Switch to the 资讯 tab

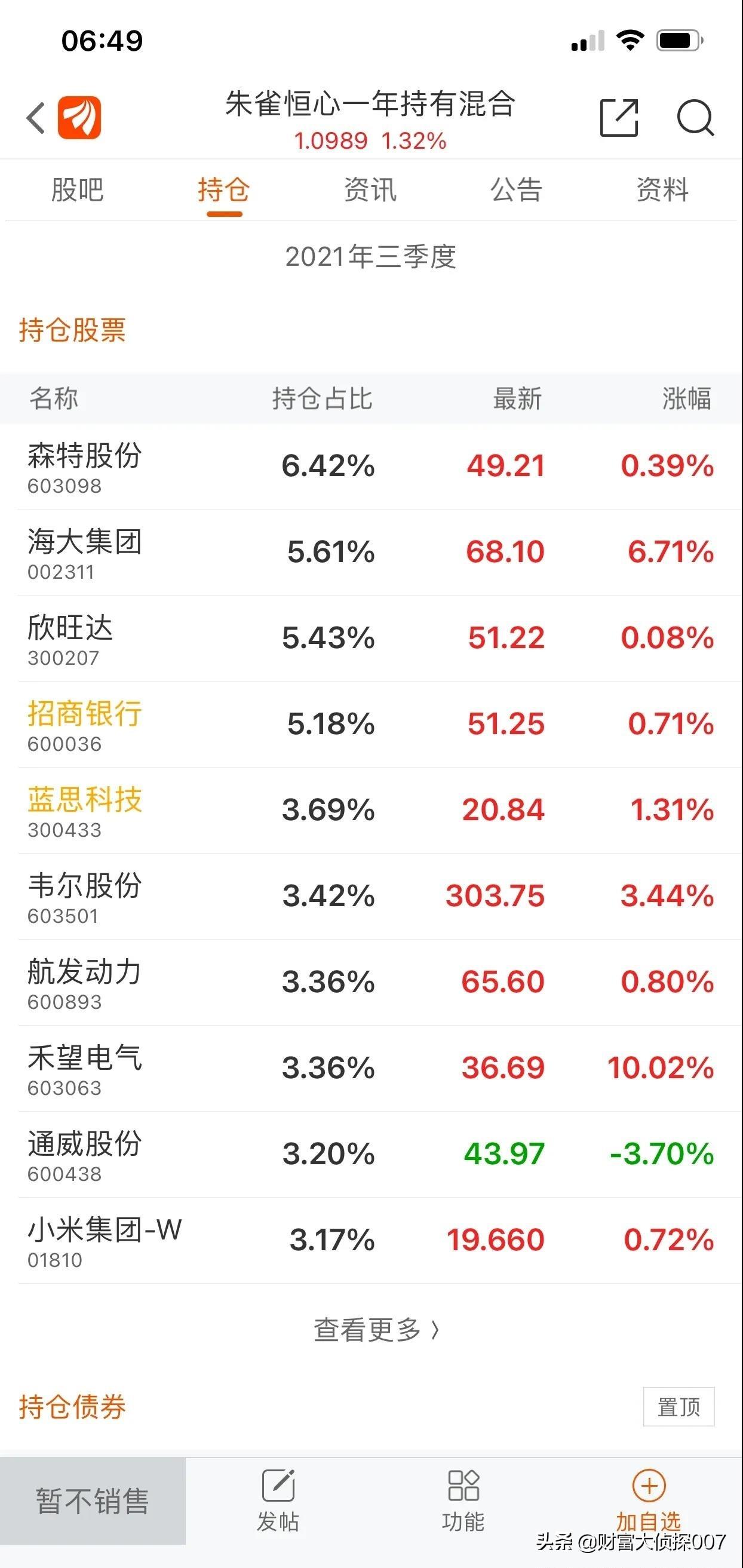pyautogui.click(x=370, y=190)
